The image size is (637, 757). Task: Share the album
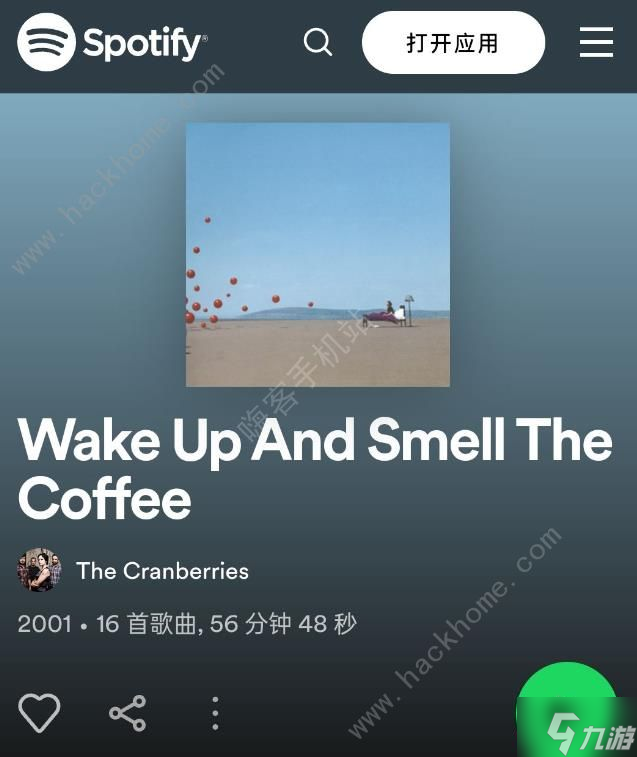click(128, 713)
